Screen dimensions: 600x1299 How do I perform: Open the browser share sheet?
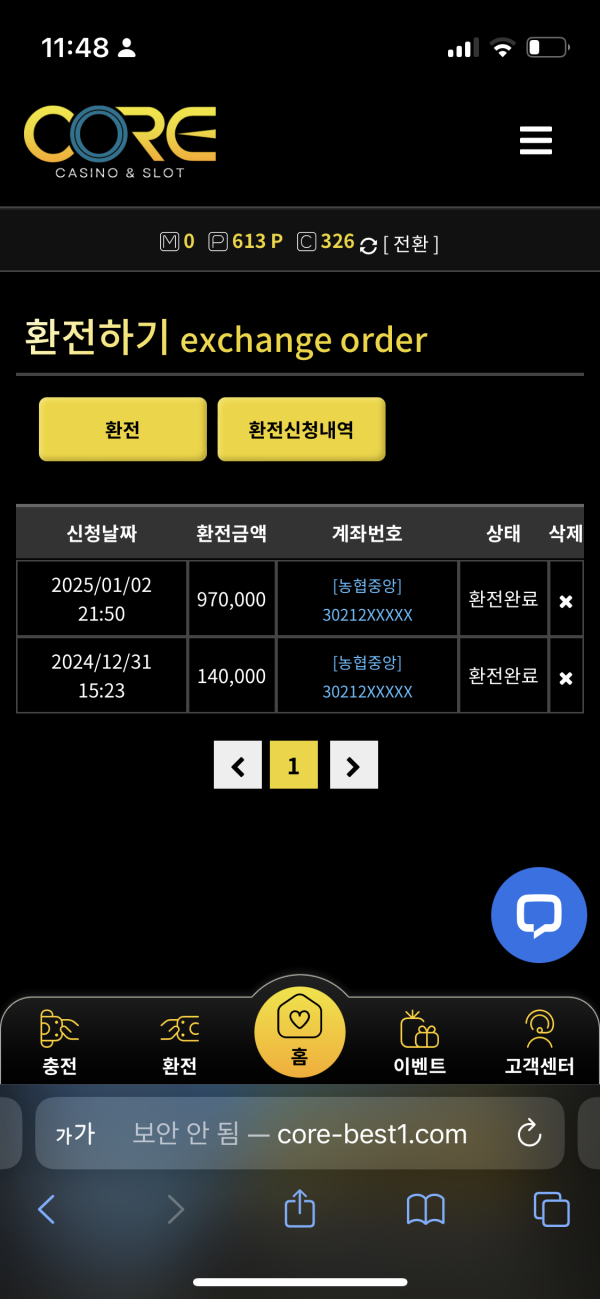pyautogui.click(x=299, y=1210)
